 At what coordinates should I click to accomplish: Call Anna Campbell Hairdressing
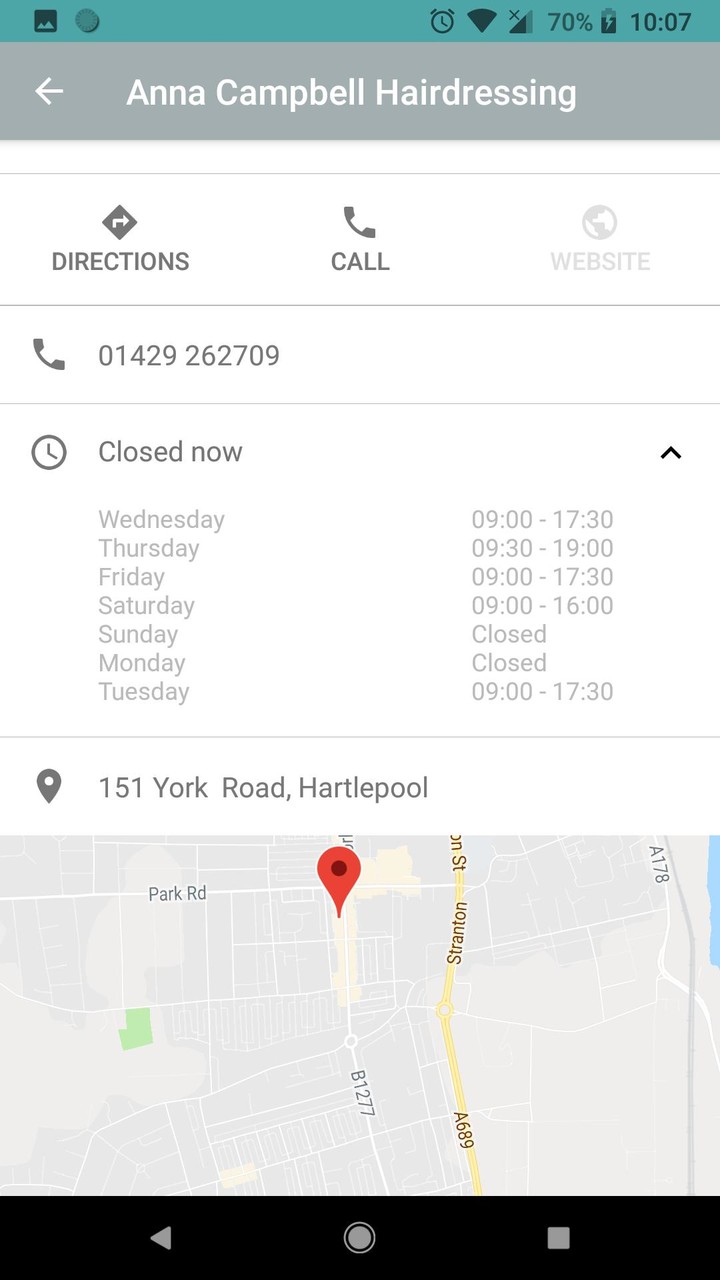[x=360, y=240]
